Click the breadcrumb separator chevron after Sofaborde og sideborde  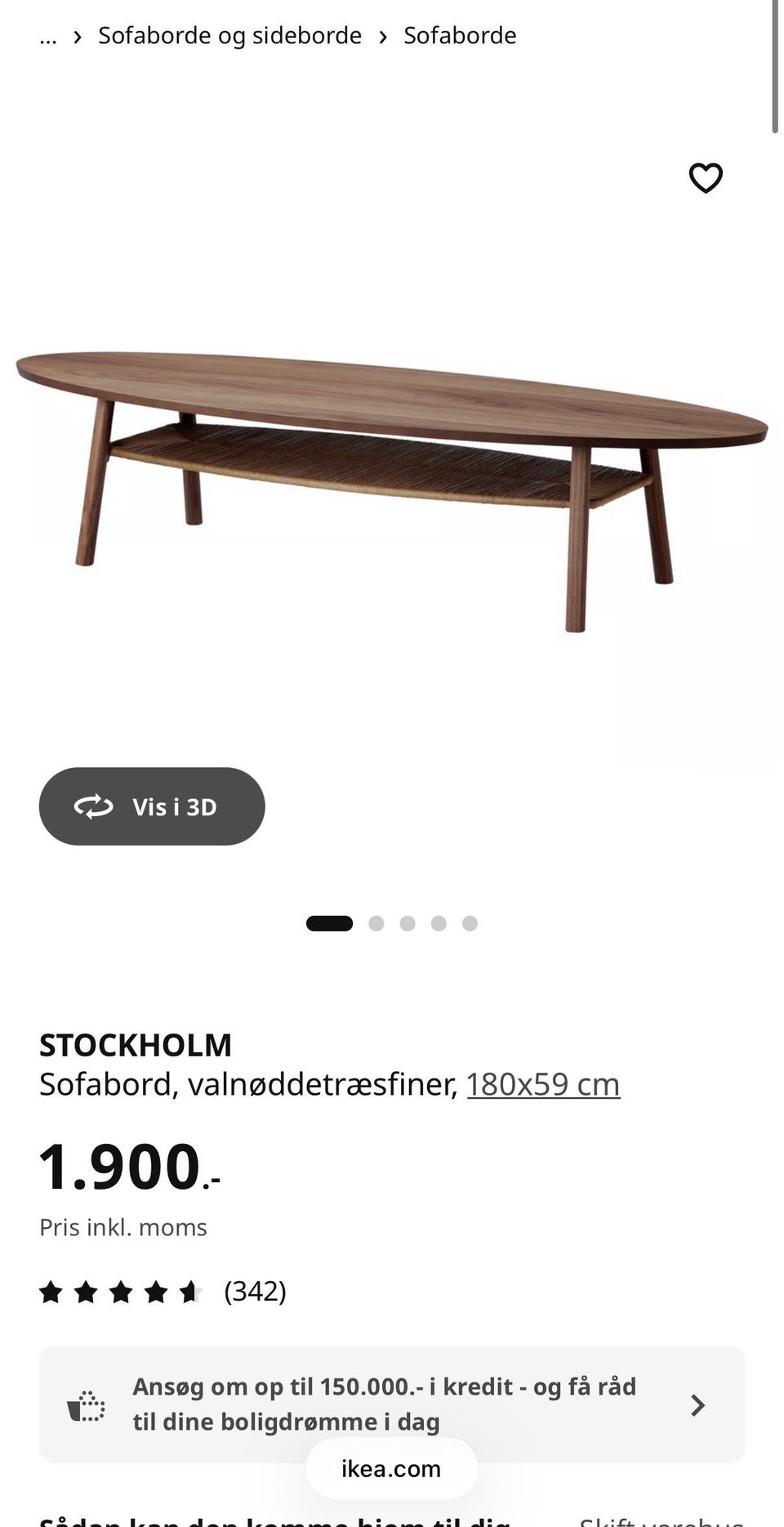click(382, 36)
